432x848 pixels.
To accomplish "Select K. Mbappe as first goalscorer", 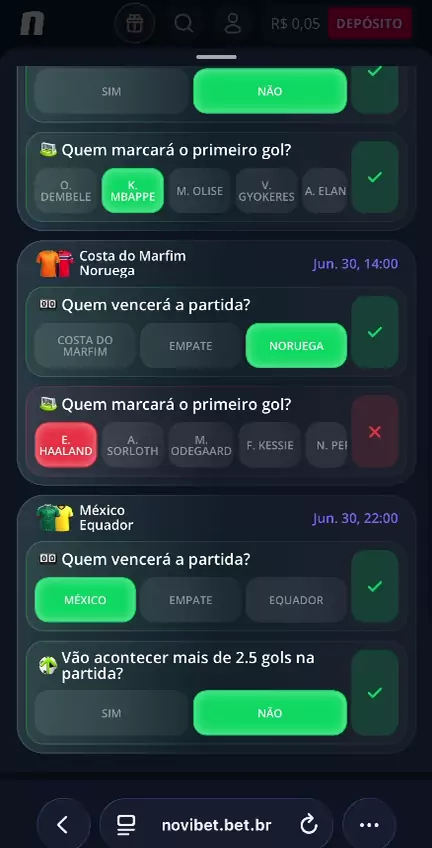I will 132,191.
